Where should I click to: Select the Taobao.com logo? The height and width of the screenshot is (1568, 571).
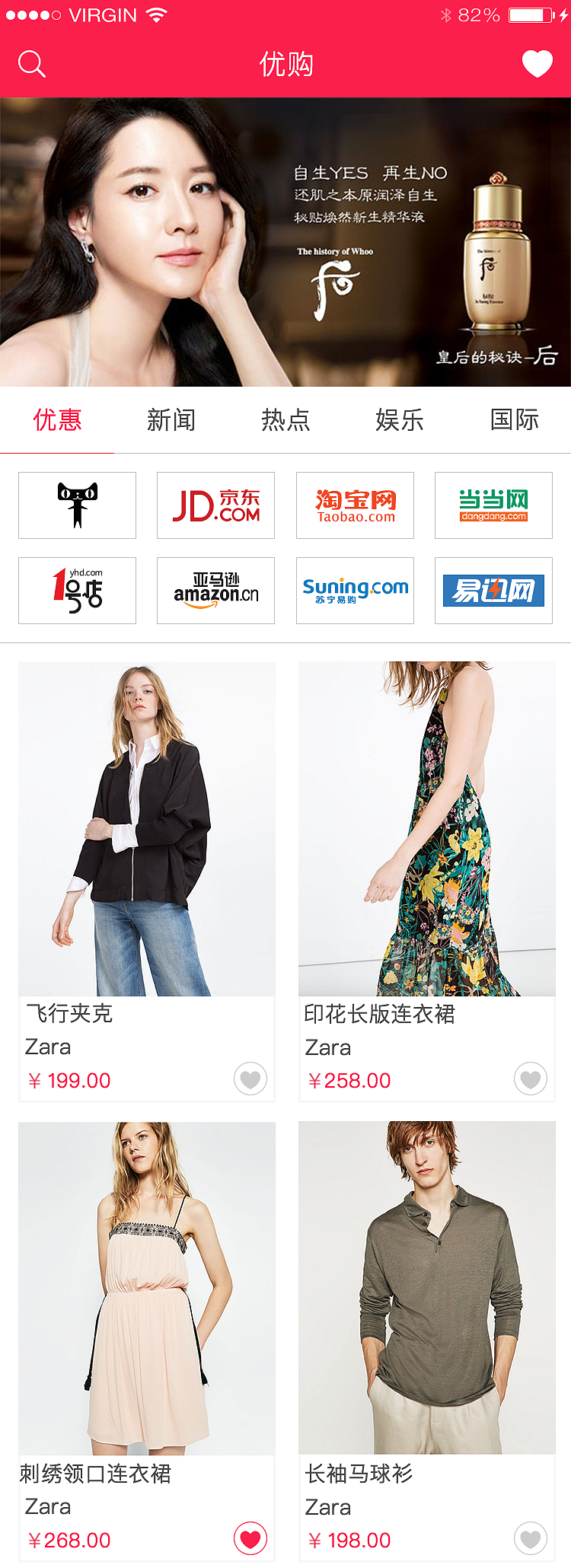[354, 505]
